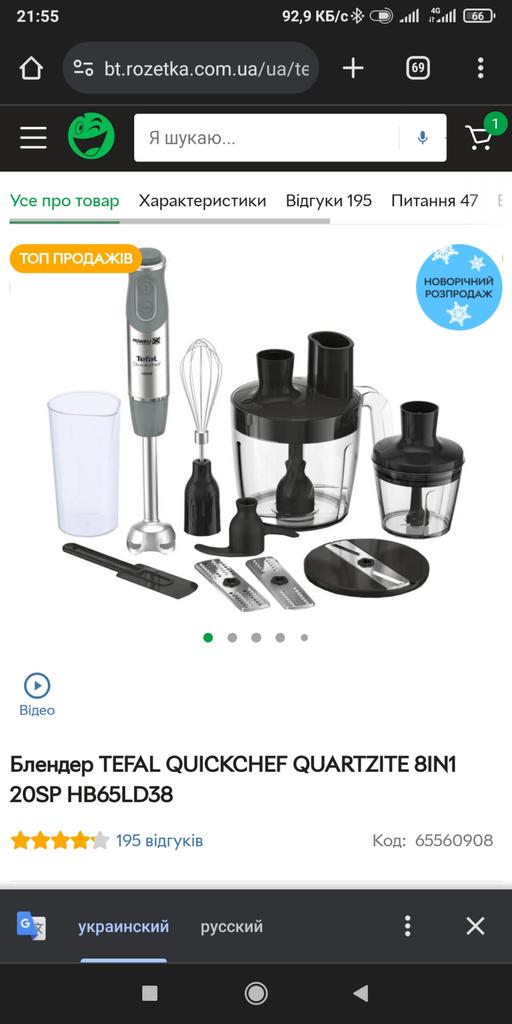
Task: Open the blender product photo
Action: point(256,431)
